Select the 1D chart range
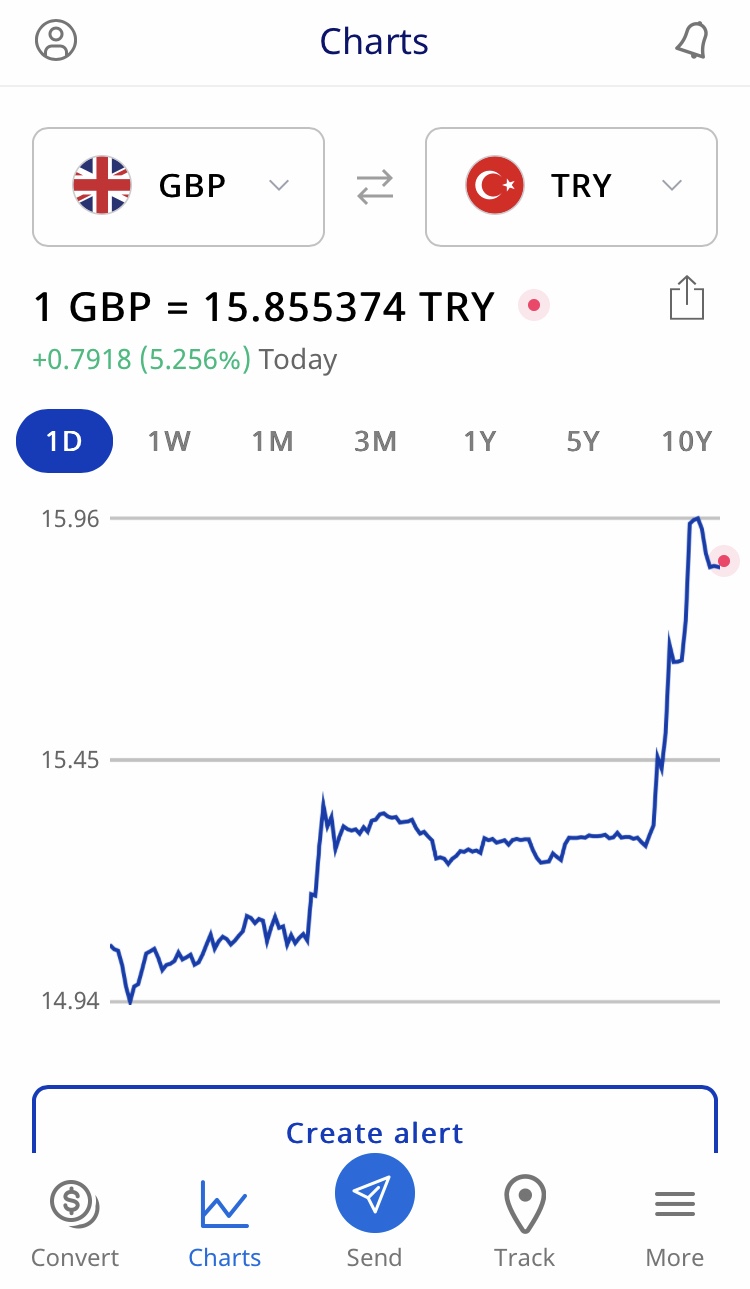This screenshot has height=1289, width=750. [x=64, y=441]
